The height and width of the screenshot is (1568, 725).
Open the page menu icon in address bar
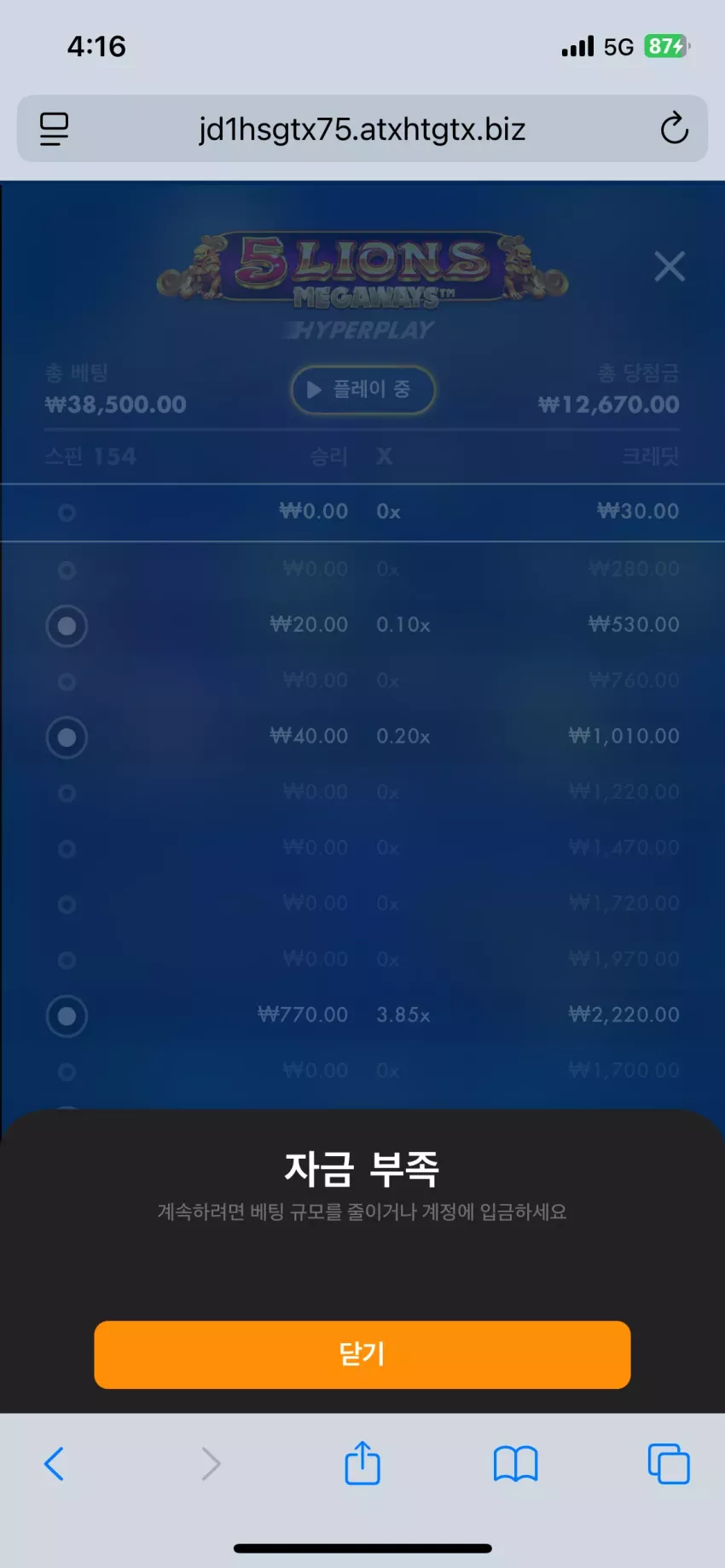54,129
